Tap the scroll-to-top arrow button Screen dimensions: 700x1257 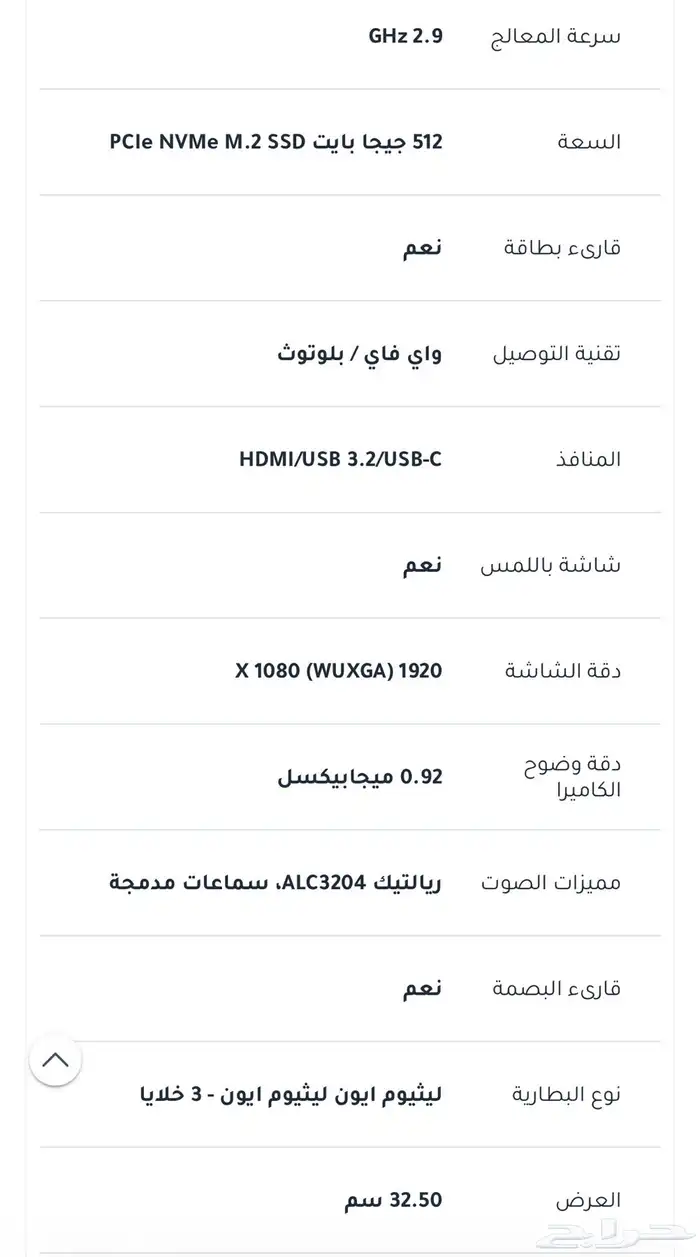[x=55, y=1059]
